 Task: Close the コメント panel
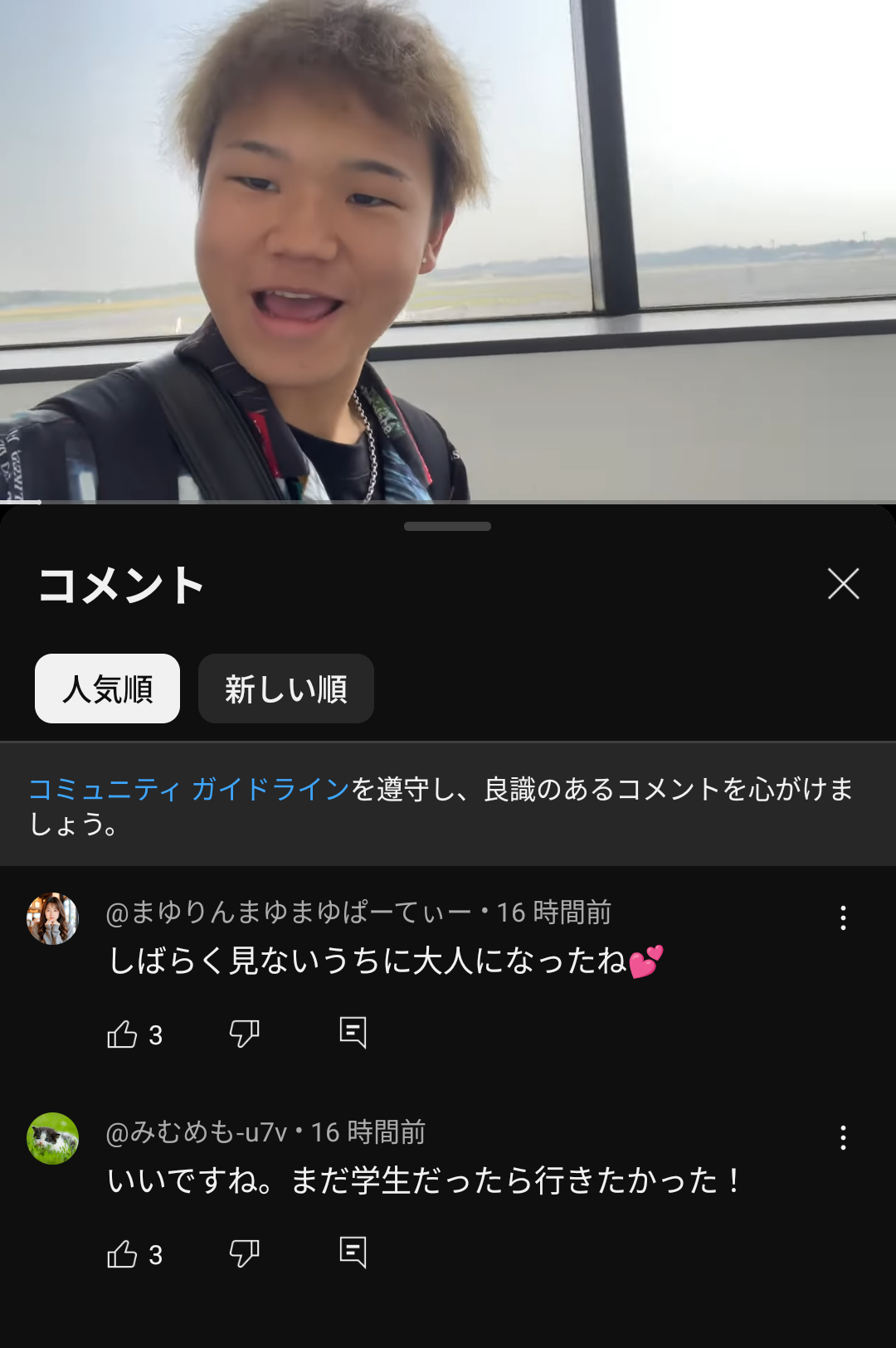pyautogui.click(x=843, y=584)
